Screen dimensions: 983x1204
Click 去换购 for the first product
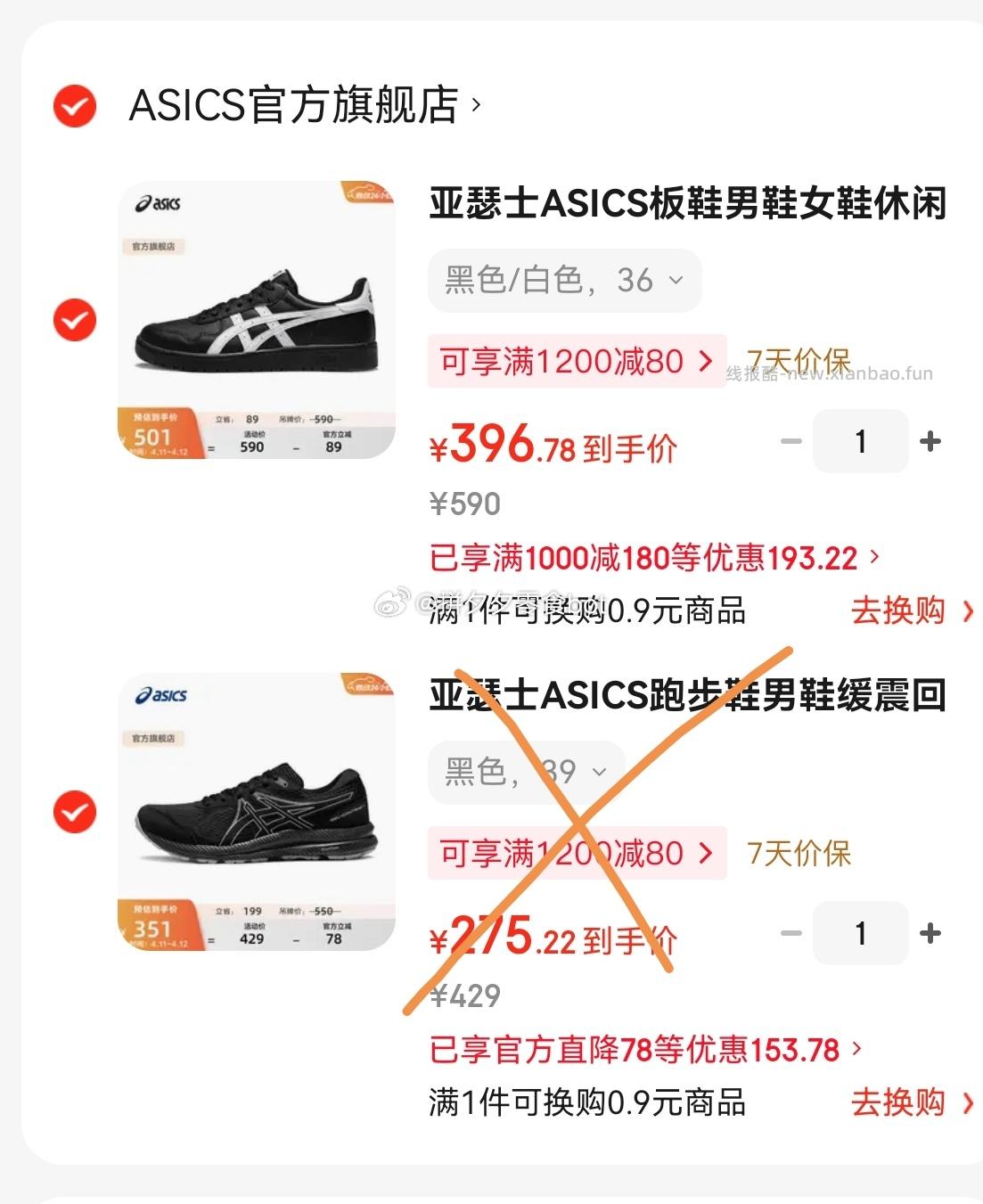point(900,612)
